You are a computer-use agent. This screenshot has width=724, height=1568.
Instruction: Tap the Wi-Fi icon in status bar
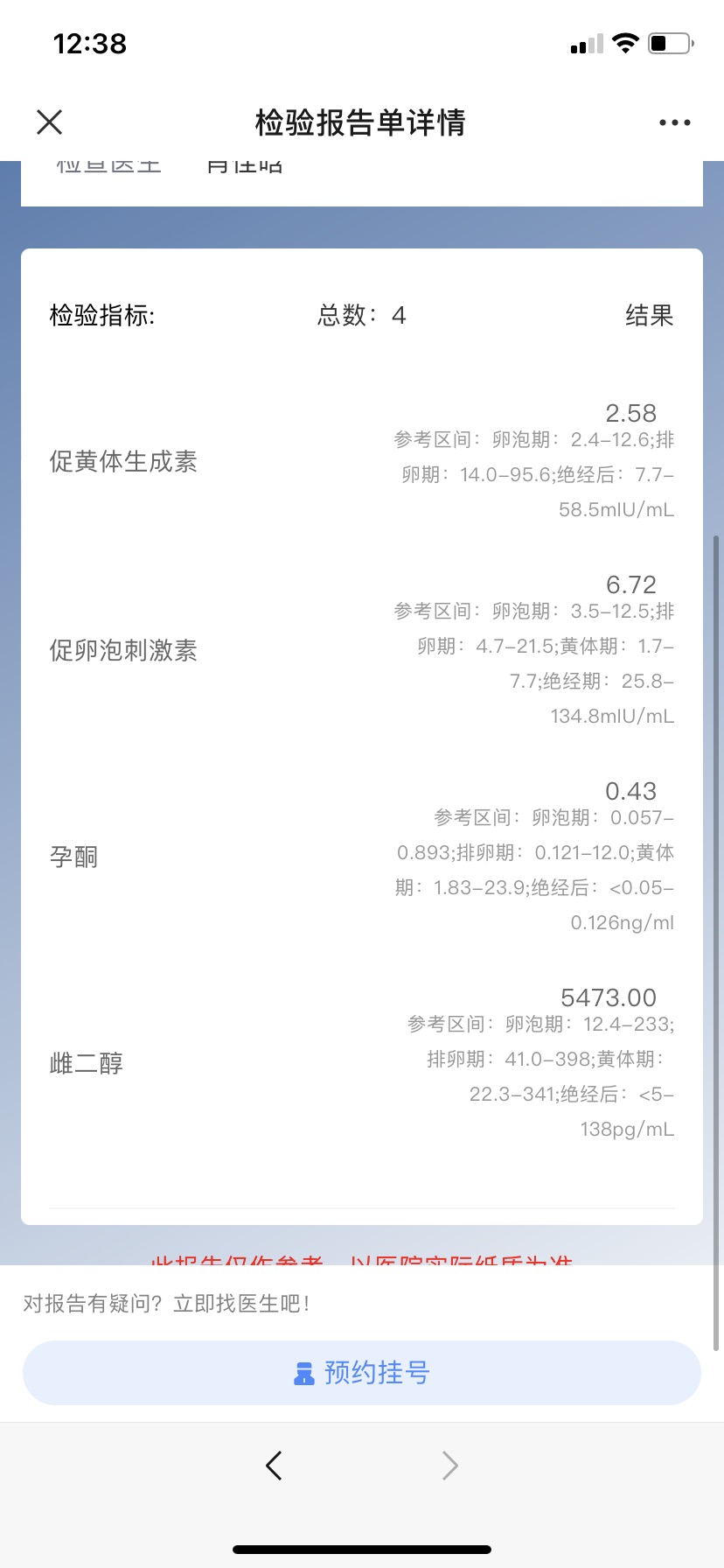(x=626, y=42)
